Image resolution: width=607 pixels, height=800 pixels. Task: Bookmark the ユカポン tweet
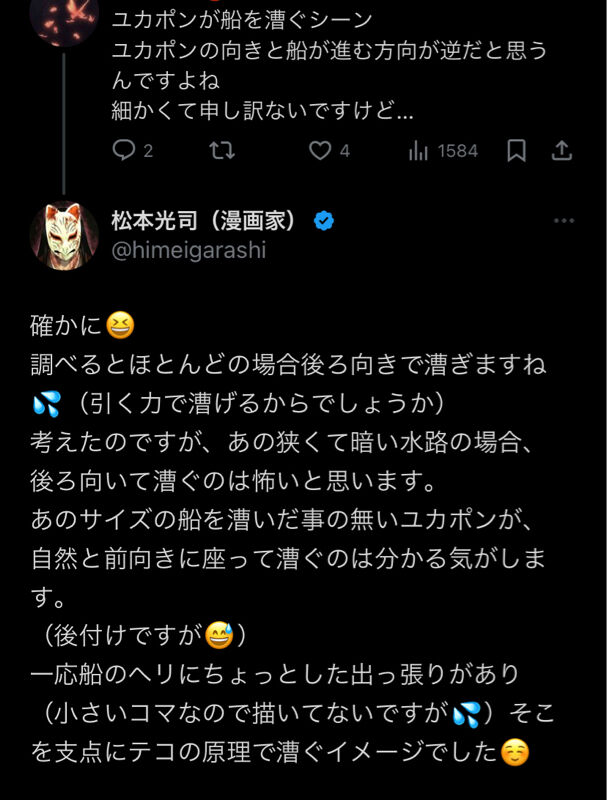(516, 151)
